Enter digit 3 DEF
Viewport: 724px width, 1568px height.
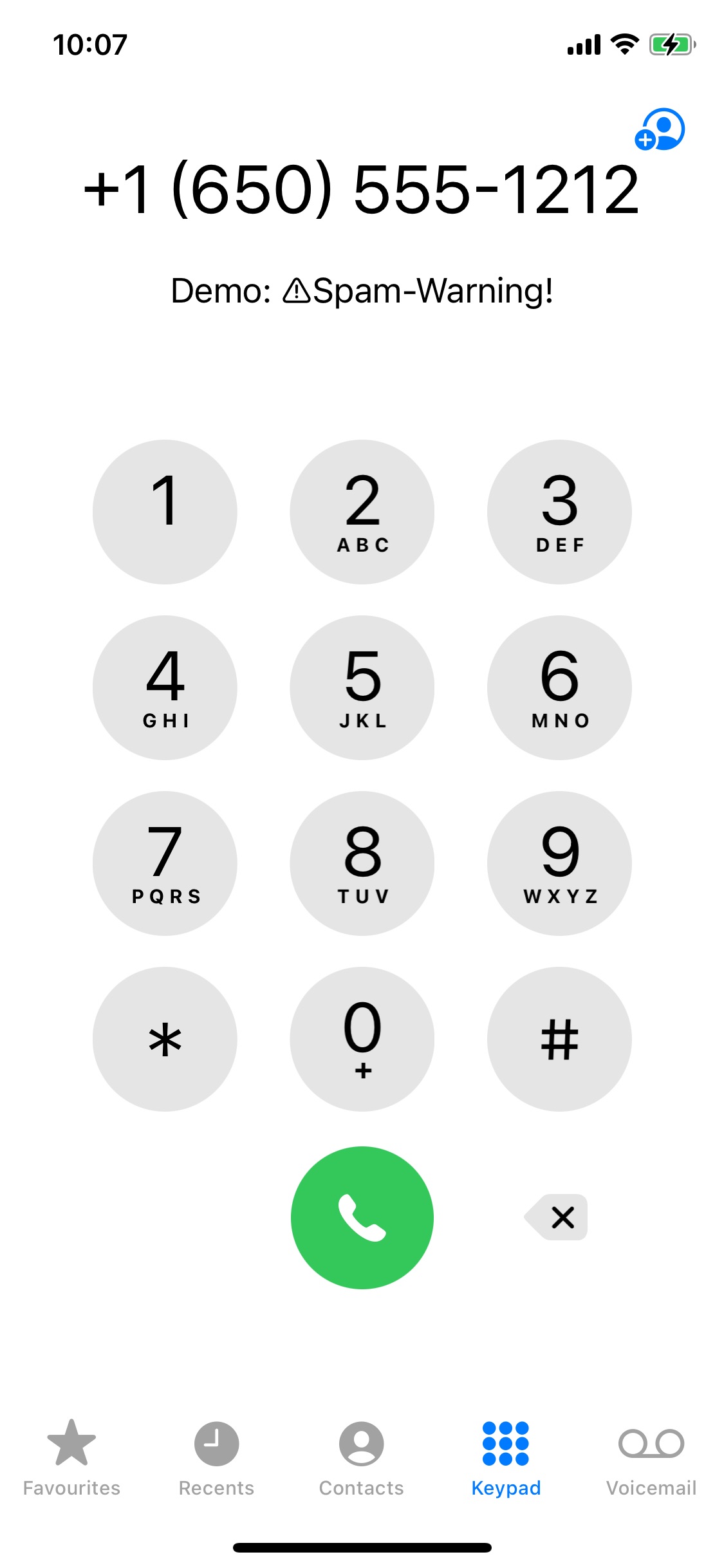coord(559,512)
